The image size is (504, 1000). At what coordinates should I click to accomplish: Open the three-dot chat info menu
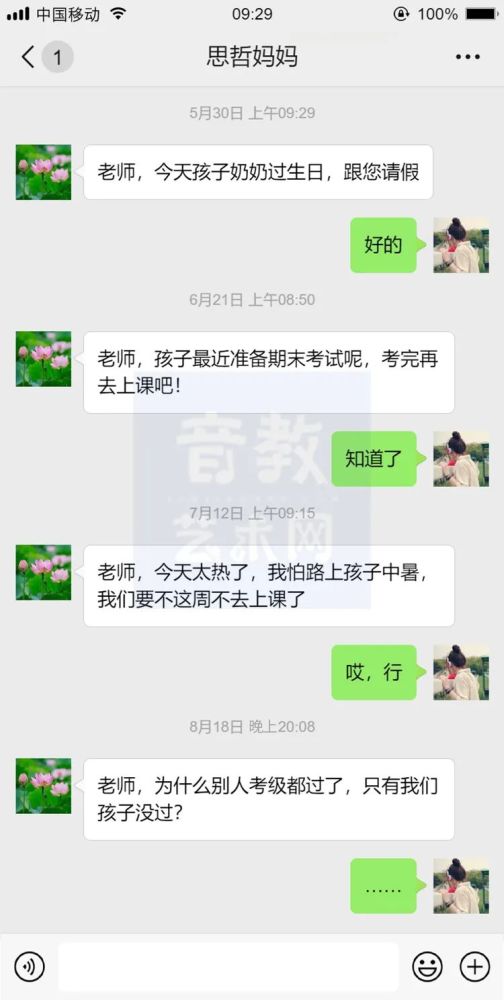coord(468,57)
